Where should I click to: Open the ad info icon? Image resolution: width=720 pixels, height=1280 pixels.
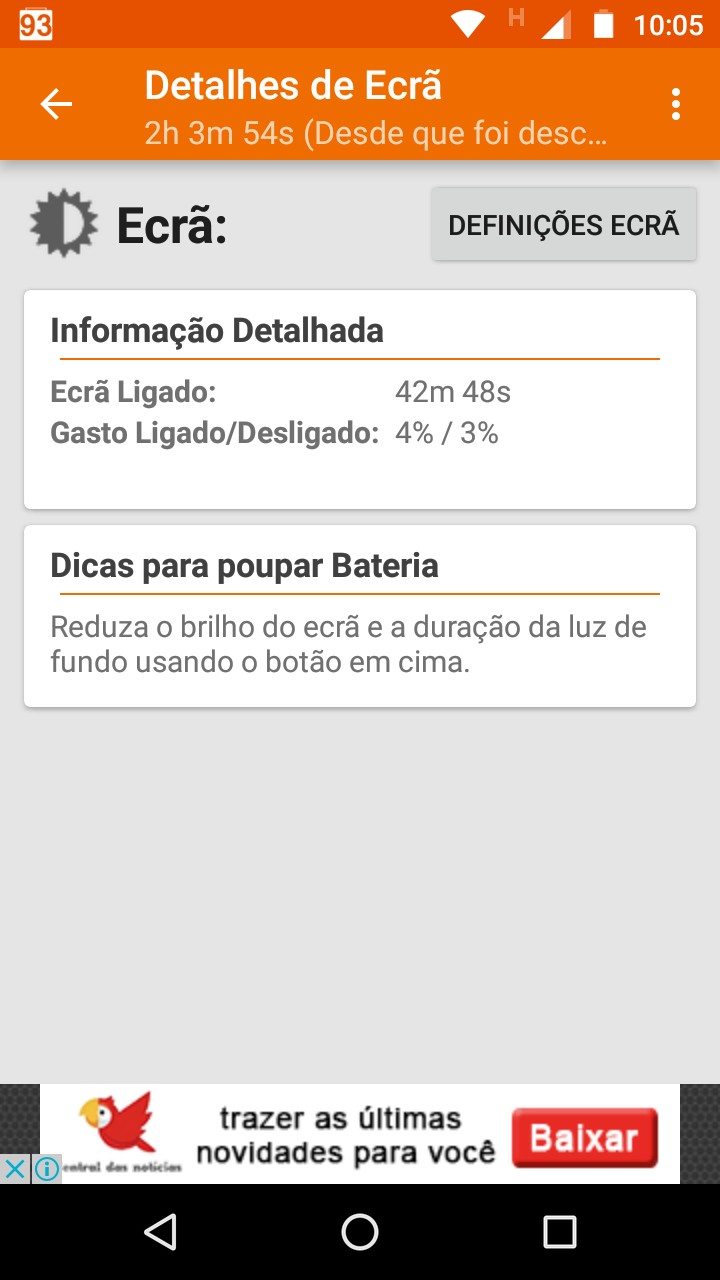47,1168
